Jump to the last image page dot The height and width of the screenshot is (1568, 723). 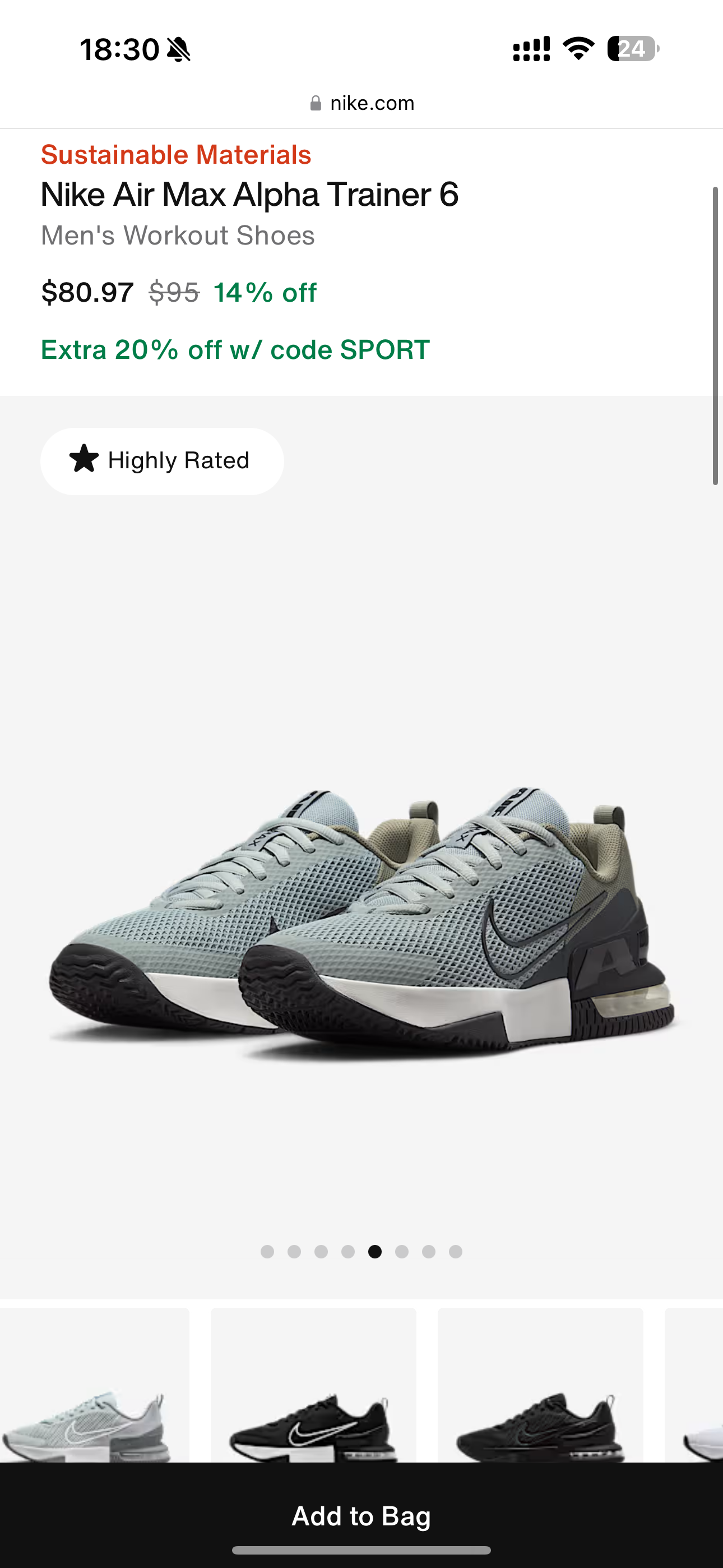tap(456, 1252)
